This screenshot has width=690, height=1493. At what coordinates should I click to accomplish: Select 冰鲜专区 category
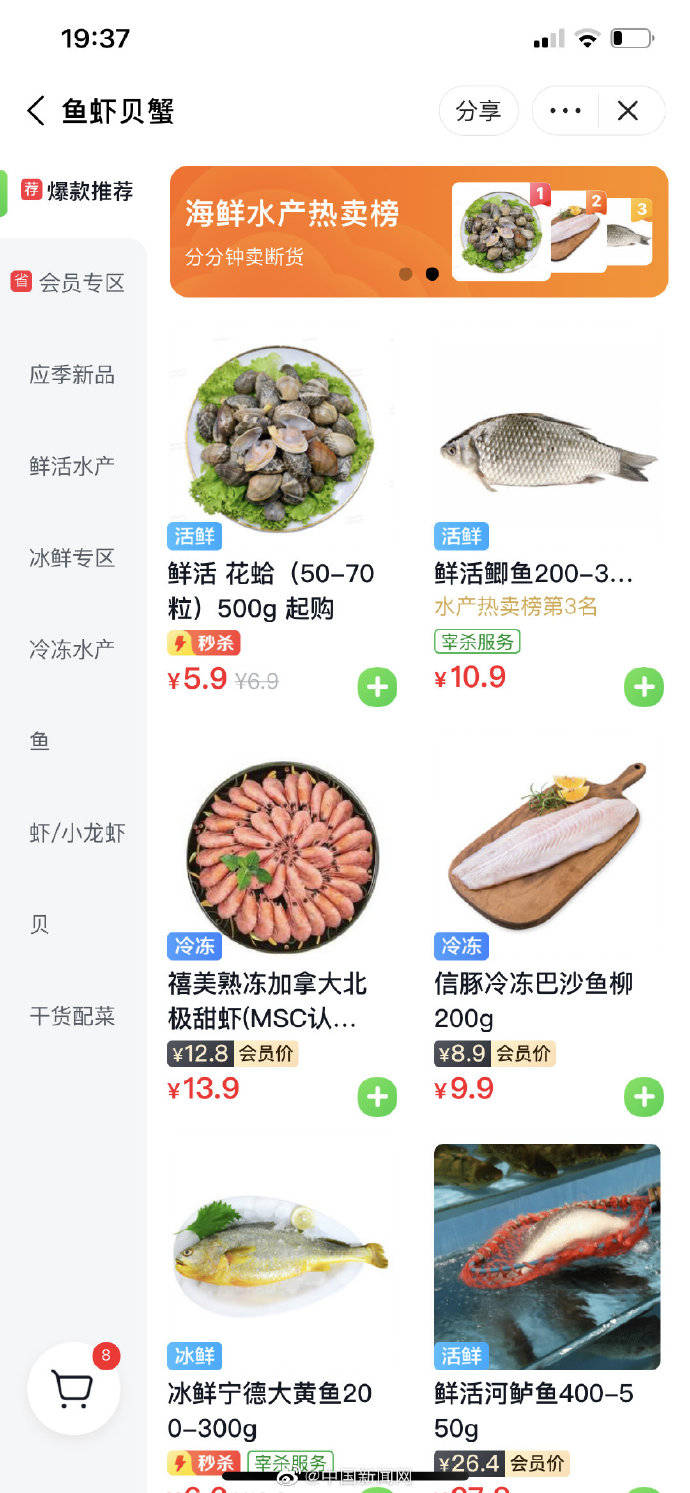pos(72,558)
